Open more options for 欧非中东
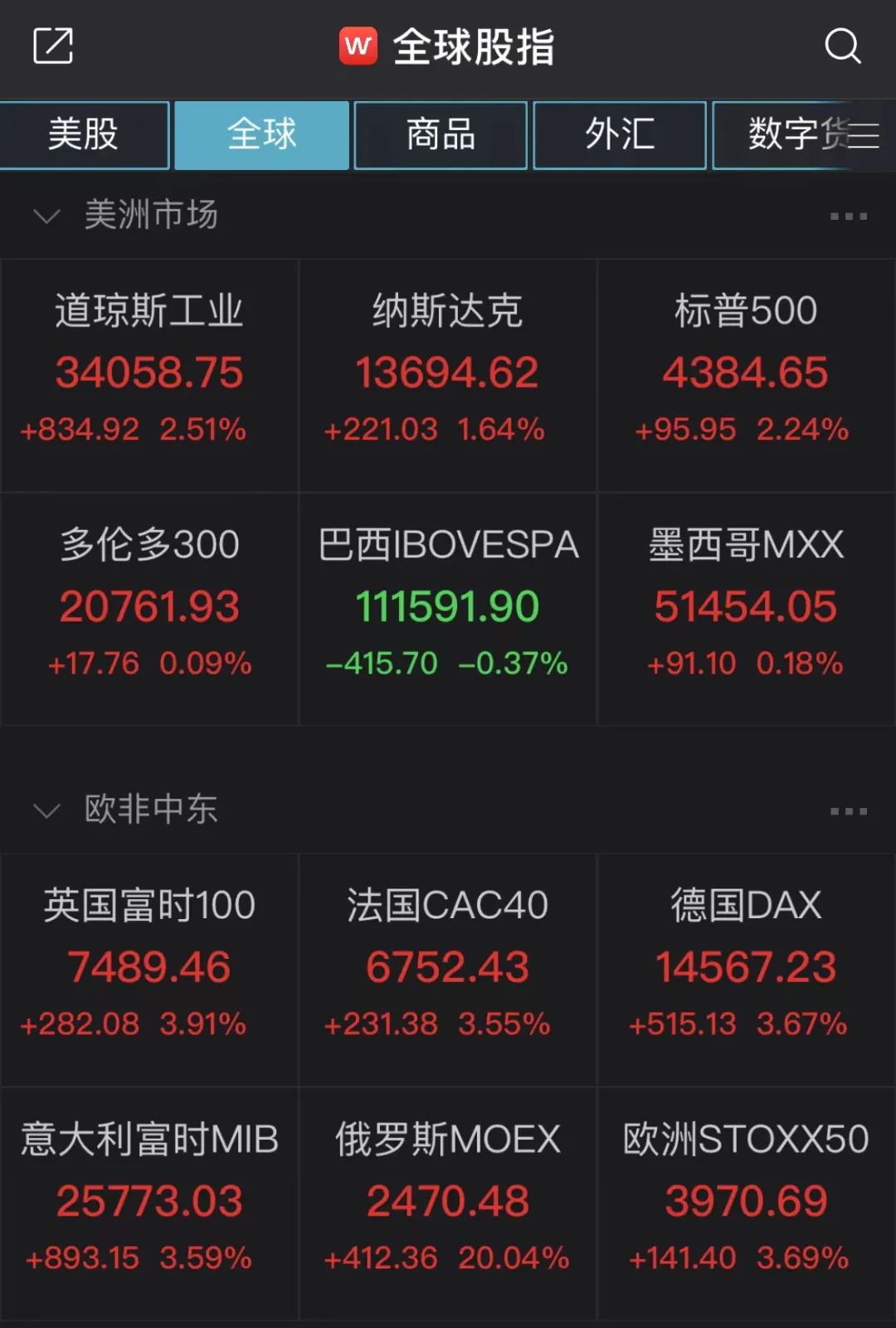The image size is (896, 1328). pyautogui.click(x=848, y=811)
